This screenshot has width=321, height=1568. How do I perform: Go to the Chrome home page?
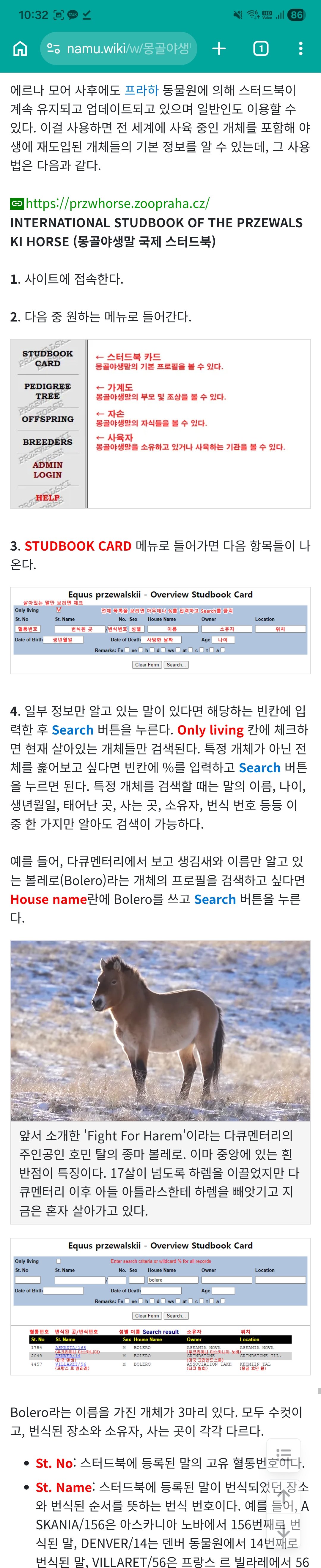point(20,49)
